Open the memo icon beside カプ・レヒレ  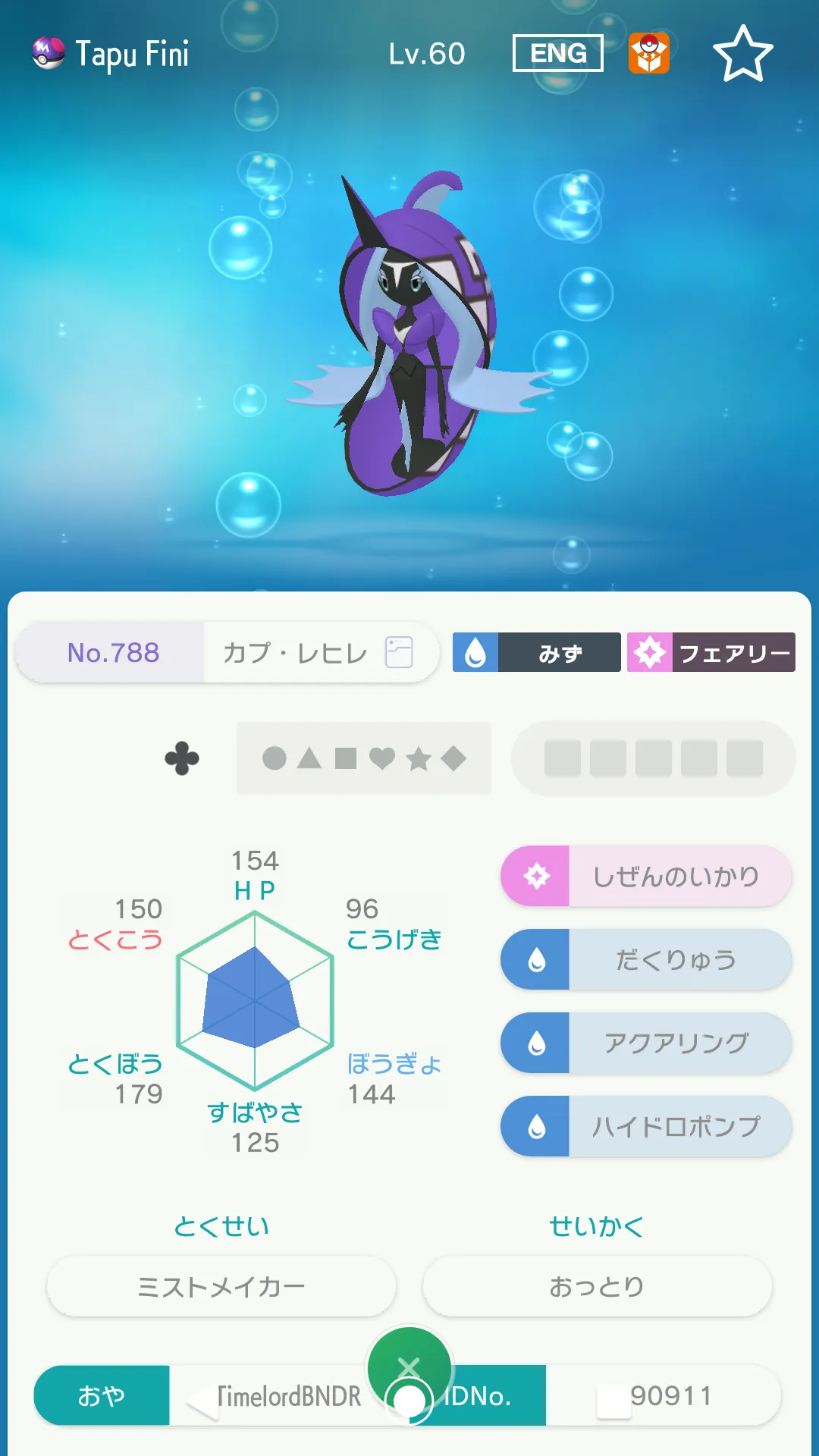pyautogui.click(x=399, y=652)
